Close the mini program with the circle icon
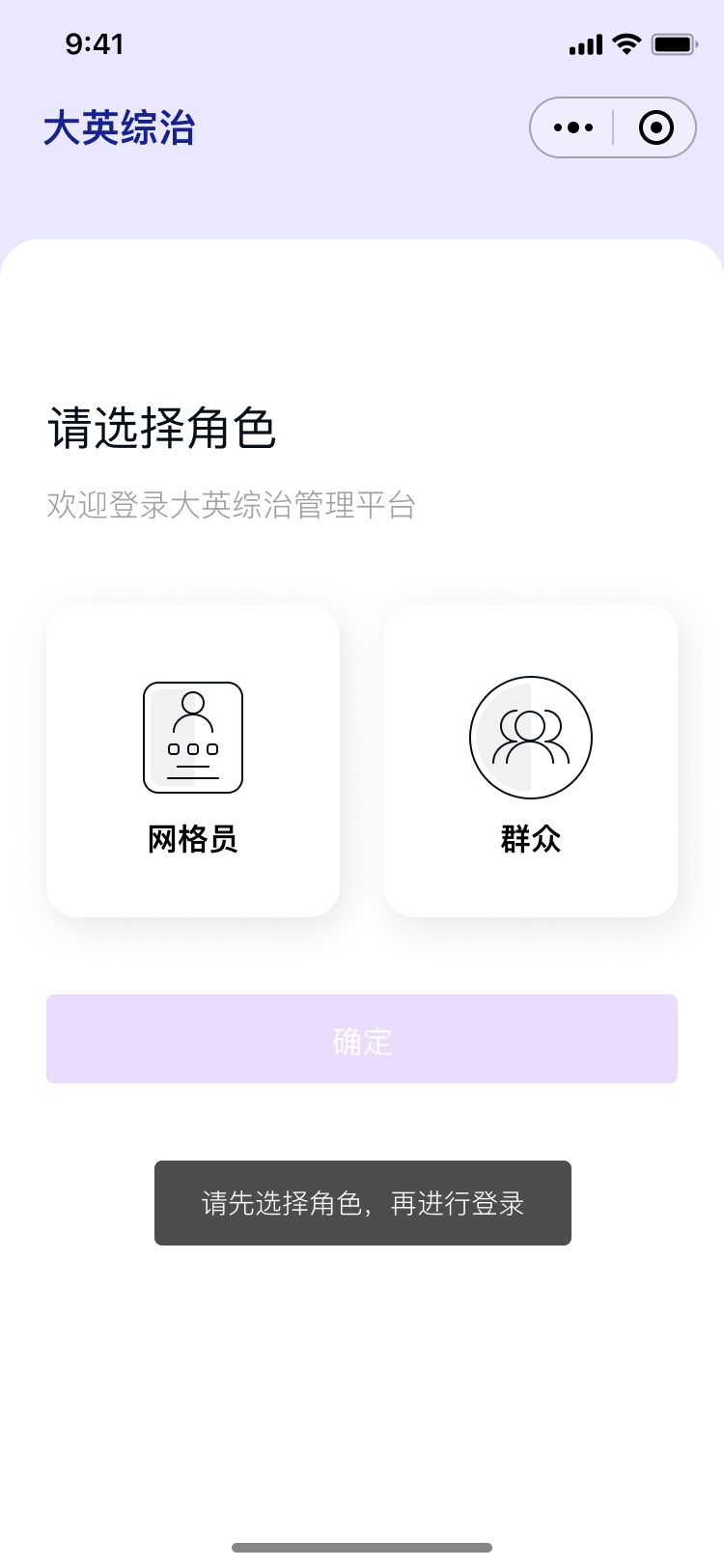Viewport: 724px width, 1568px height. [656, 127]
